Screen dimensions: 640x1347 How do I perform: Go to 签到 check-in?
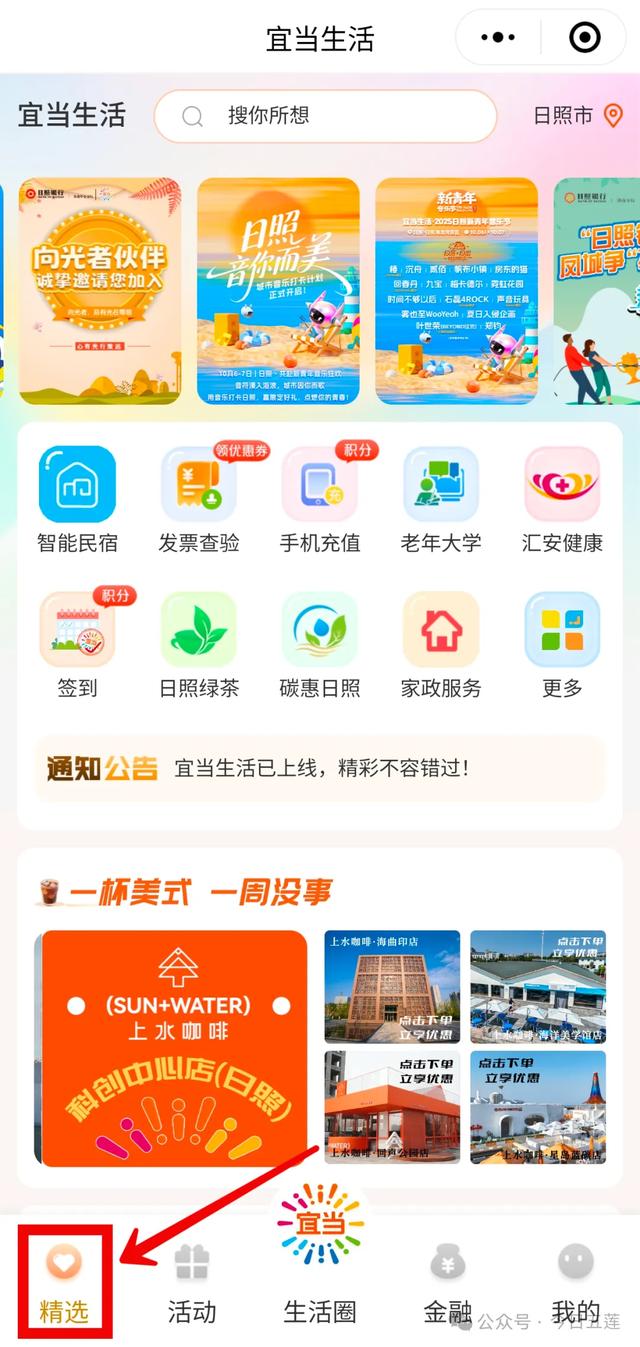pyautogui.click(x=77, y=645)
